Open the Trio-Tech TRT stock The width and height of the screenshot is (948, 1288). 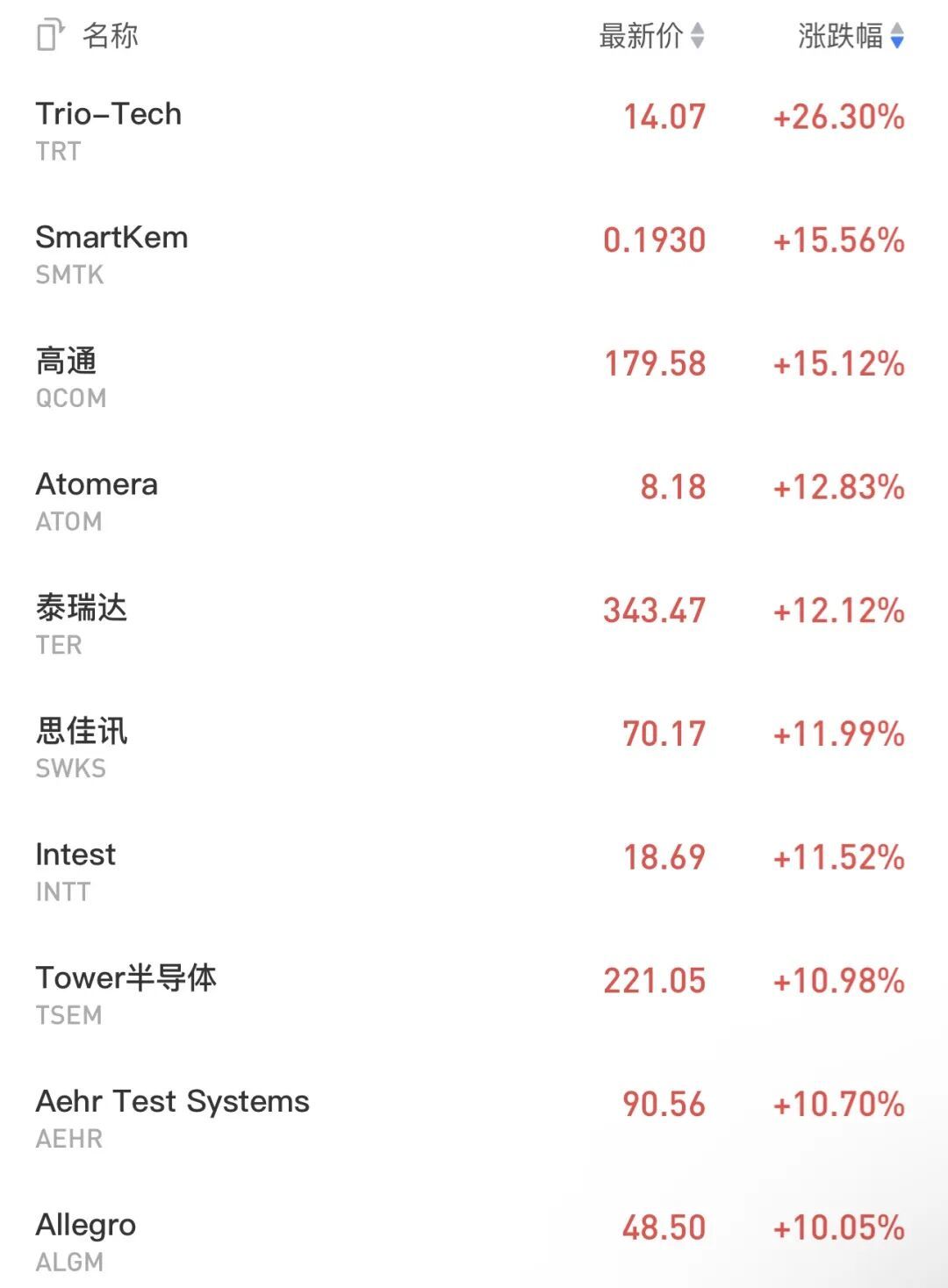point(474,132)
